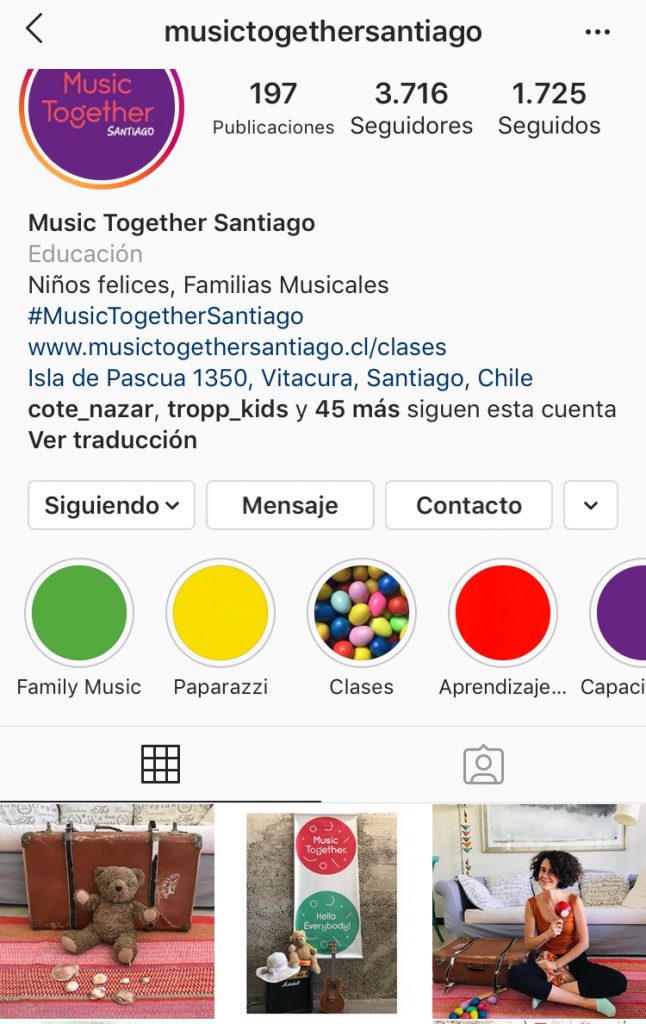Open the Paparazzi highlight
The height and width of the screenshot is (1024, 646).
tap(220, 613)
